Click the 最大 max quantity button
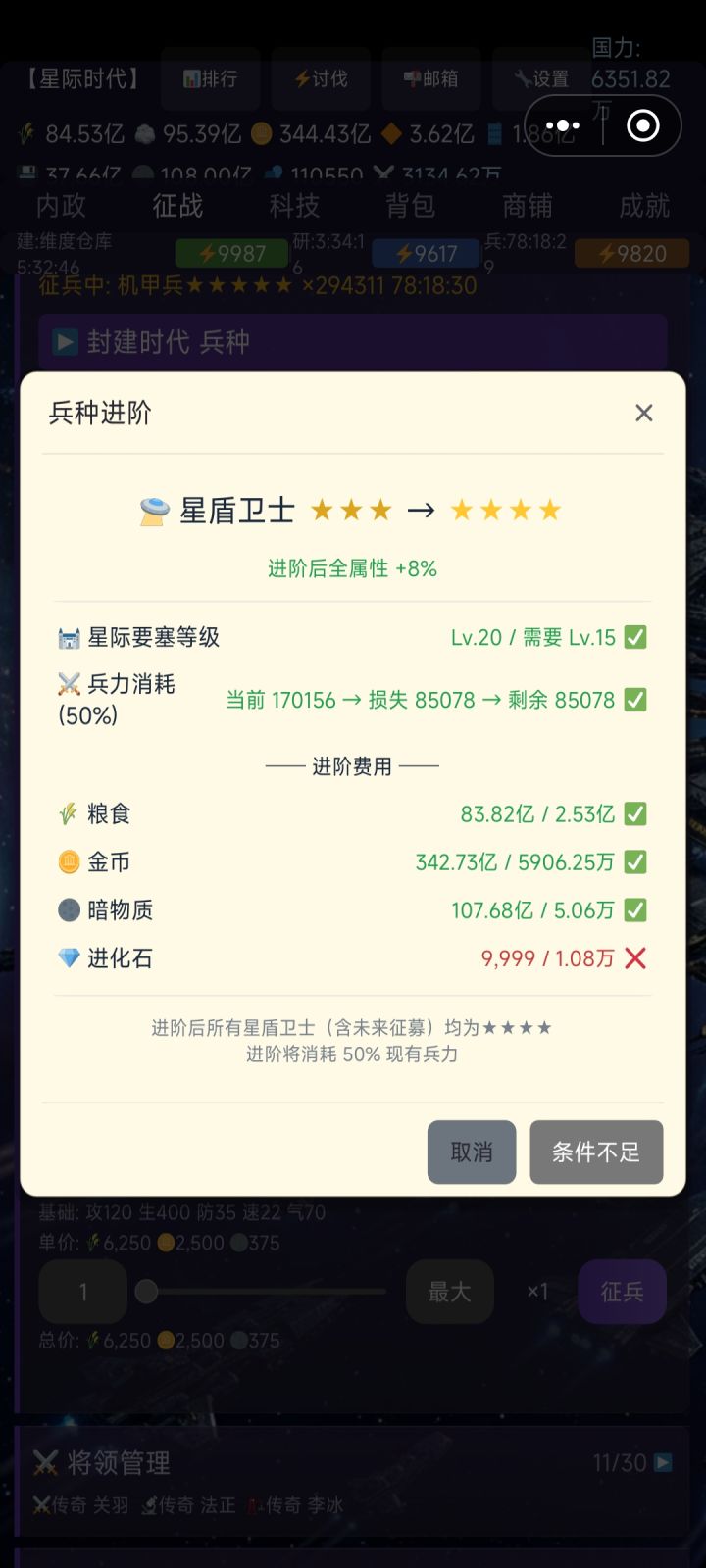The height and width of the screenshot is (1568, 706). (x=449, y=1292)
